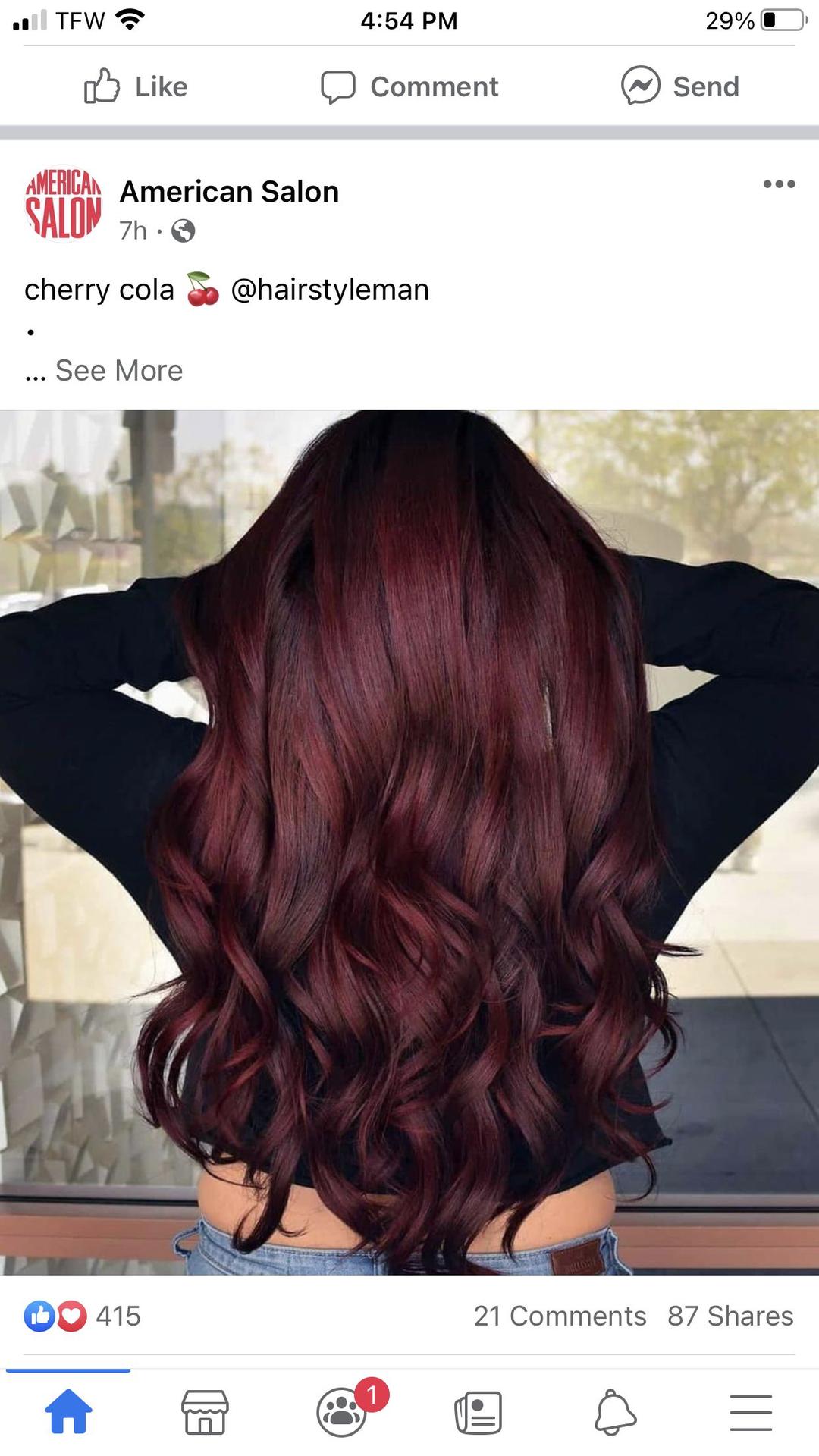
Task: Like the previous post
Action: coord(136,86)
